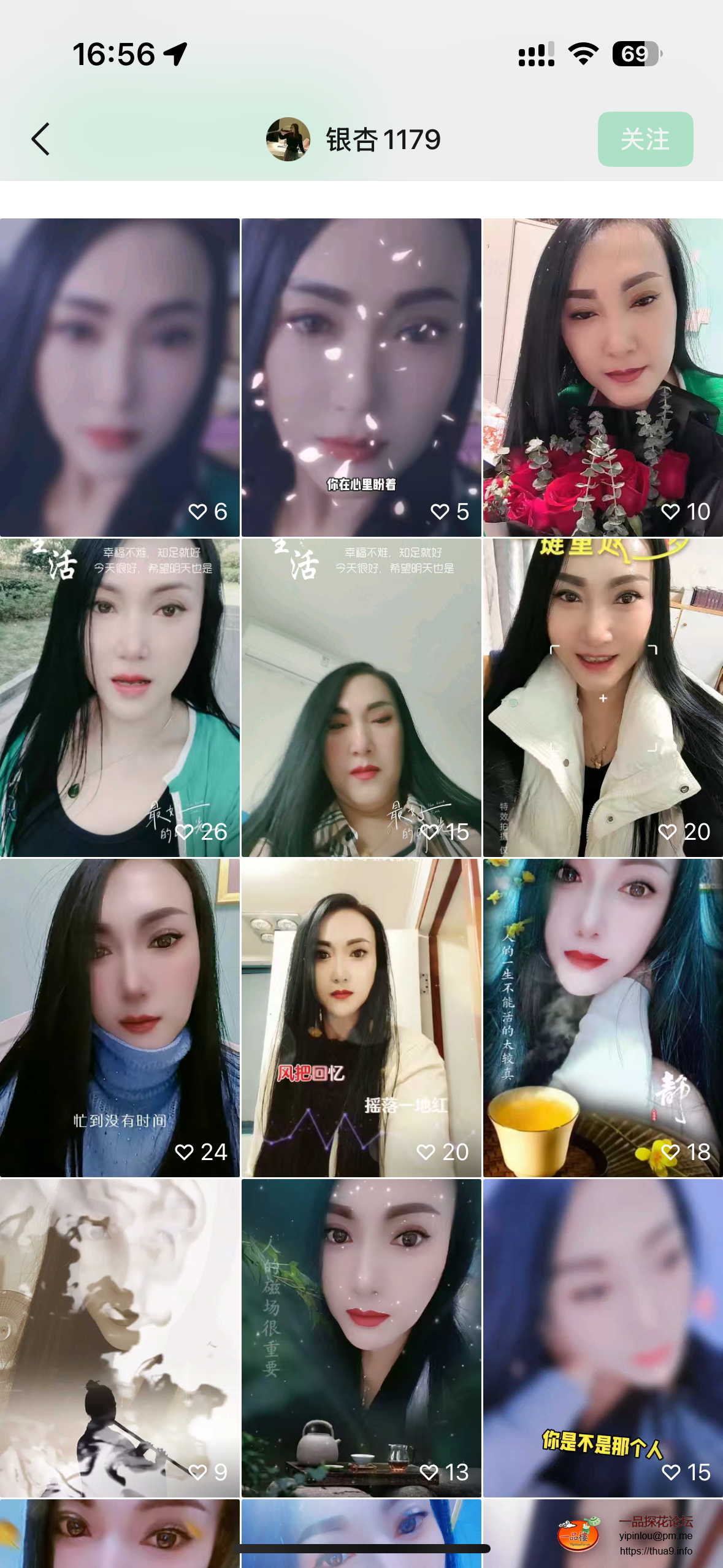
Task: Play the video captioned 忙到没有时间
Action: pyautogui.click(x=120, y=1018)
